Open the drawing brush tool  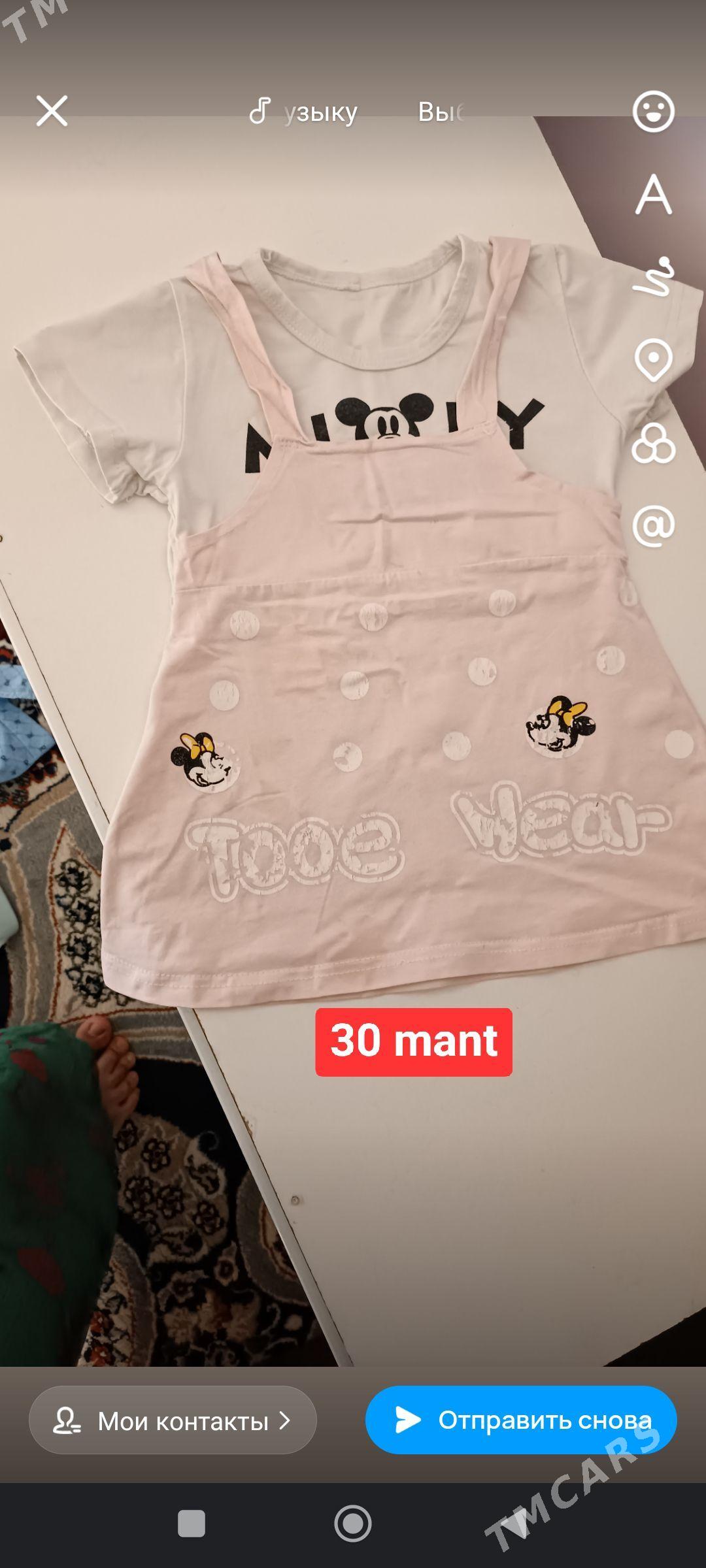pyautogui.click(x=653, y=277)
